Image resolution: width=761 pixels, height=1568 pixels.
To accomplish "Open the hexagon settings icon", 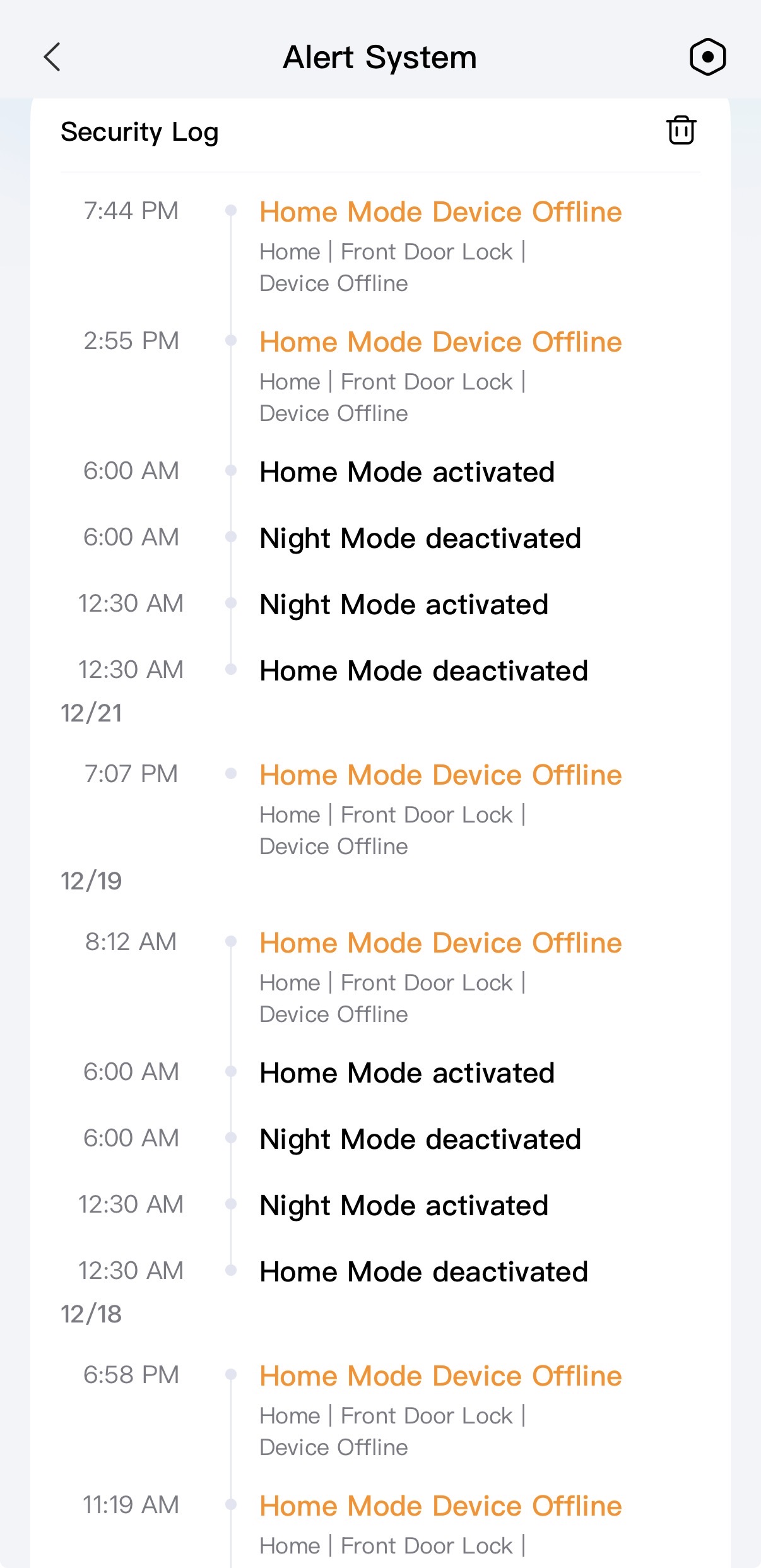I will 707,57.
